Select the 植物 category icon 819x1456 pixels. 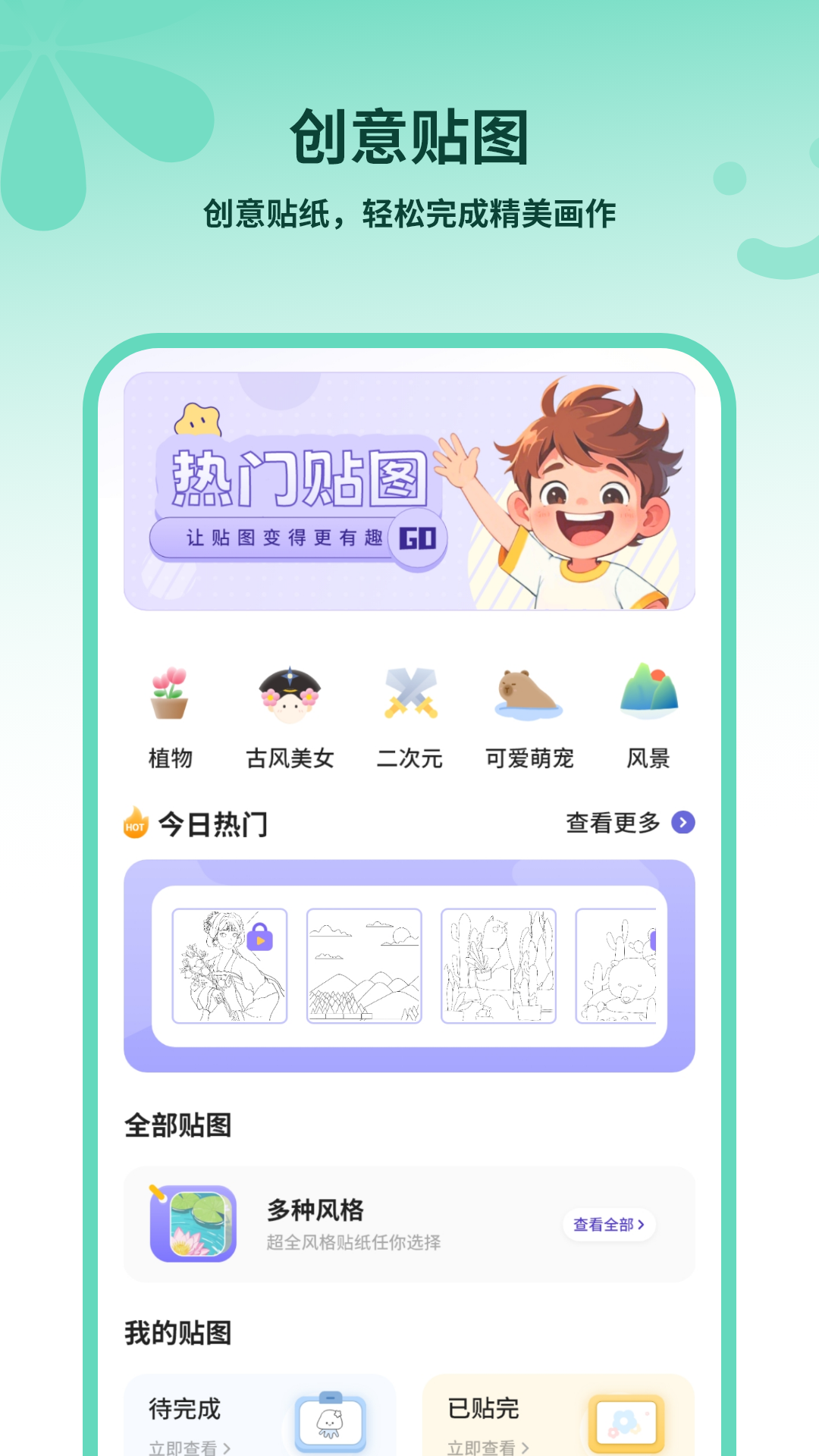click(171, 694)
